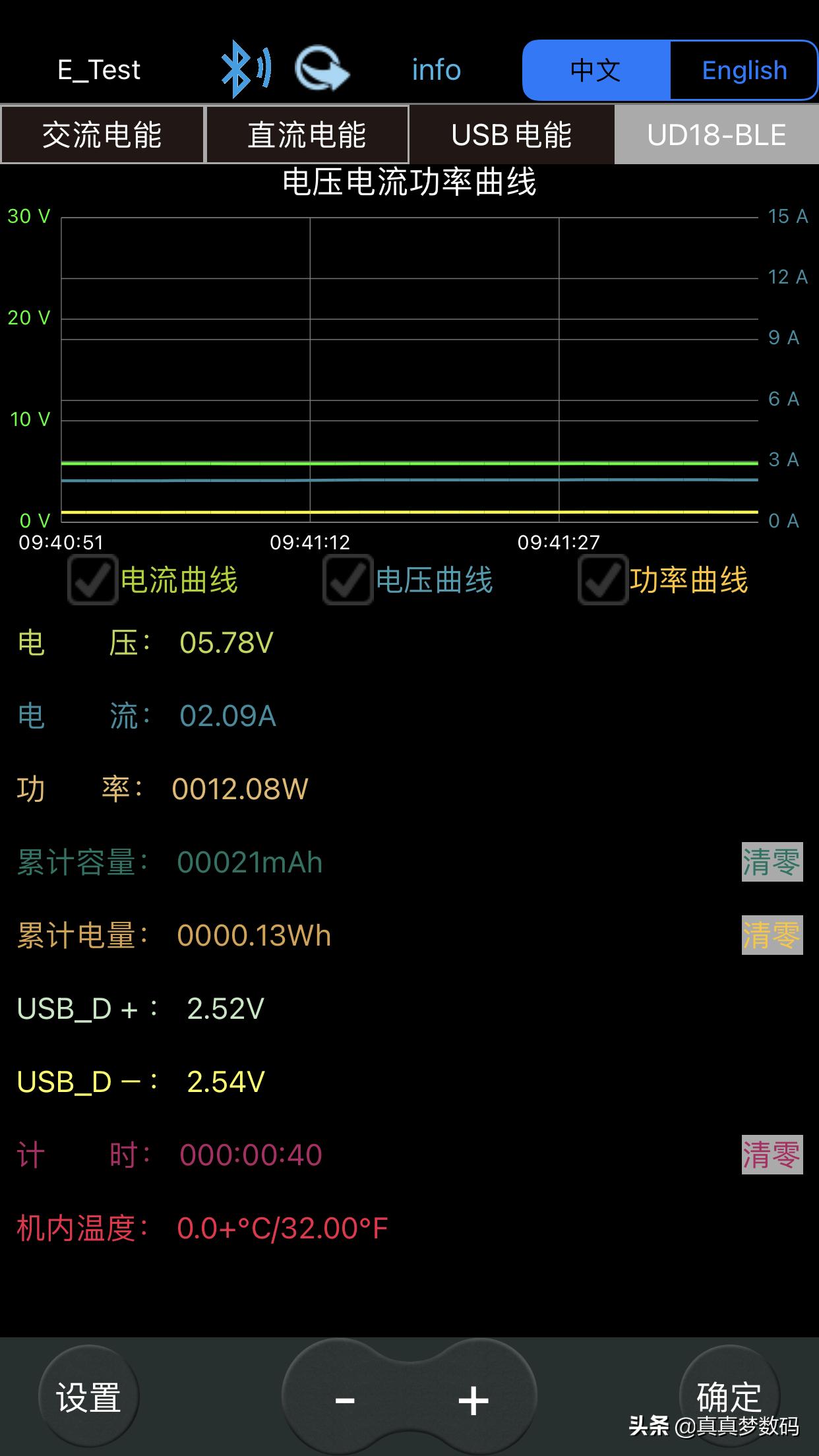Reset 累计容量 with its 清零 button
The height and width of the screenshot is (1456, 819).
(772, 862)
